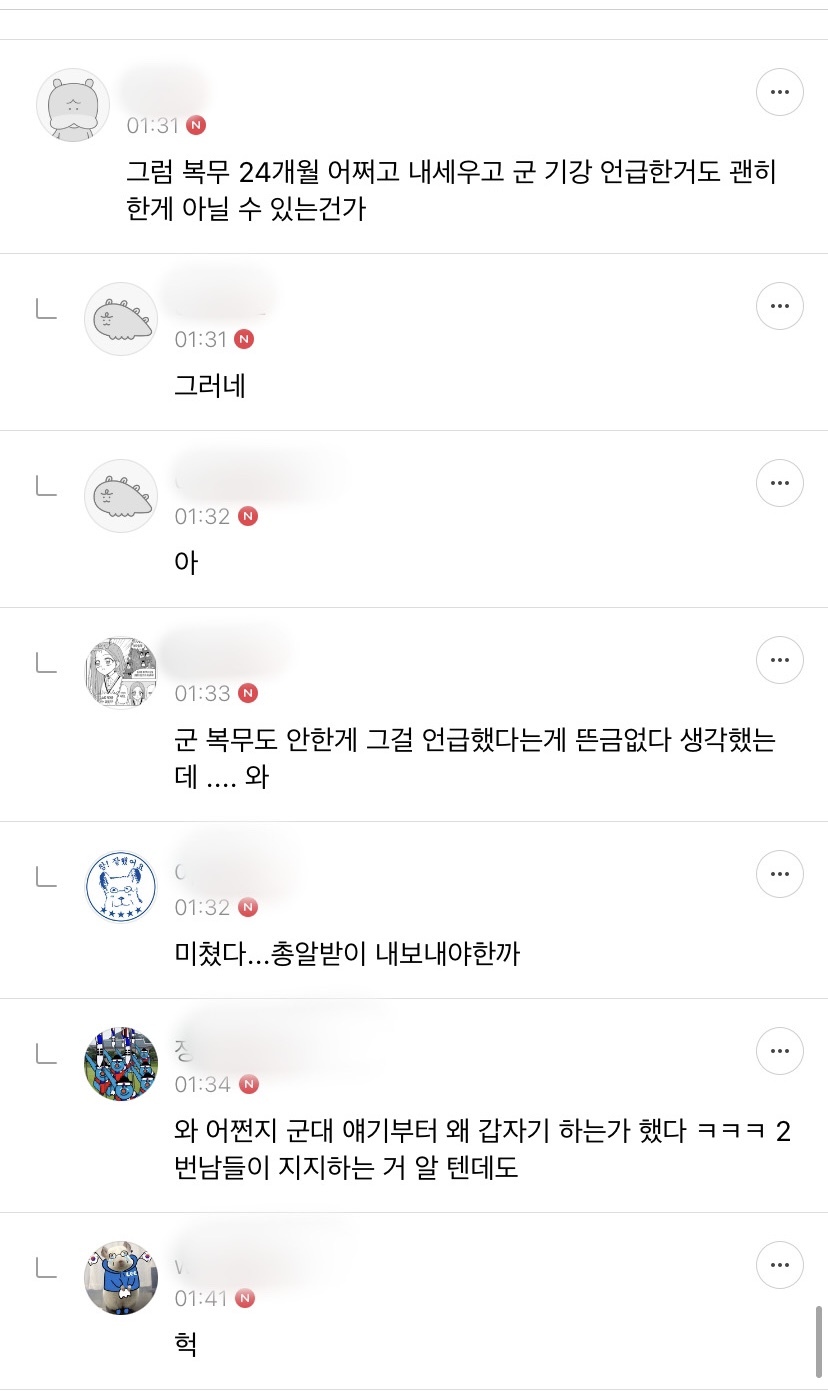
Task: Open the three-dot menu beside the 그러네 reply
Action: click(780, 305)
